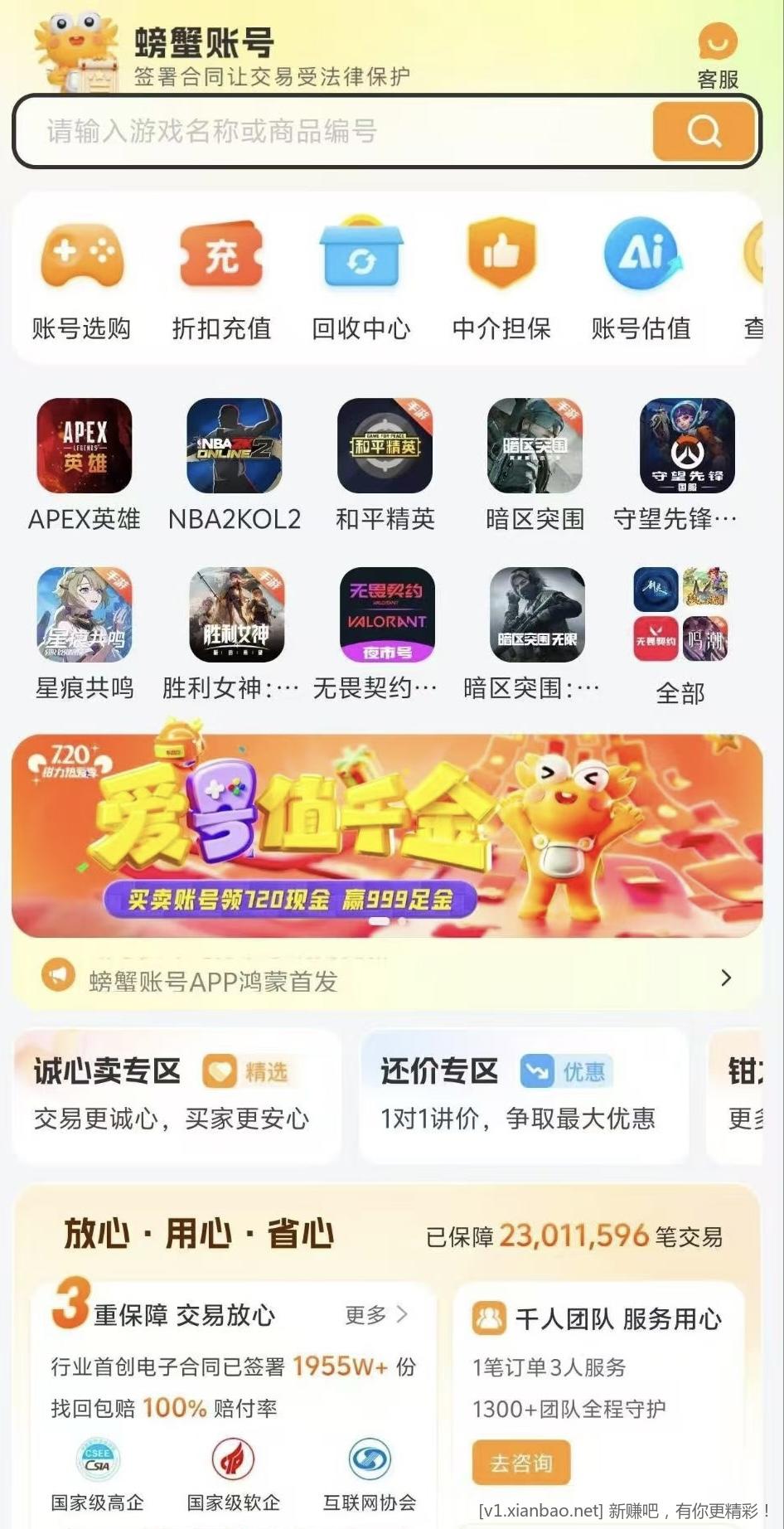Tap the game name search field
The height and width of the screenshot is (1529, 784).
[332, 131]
